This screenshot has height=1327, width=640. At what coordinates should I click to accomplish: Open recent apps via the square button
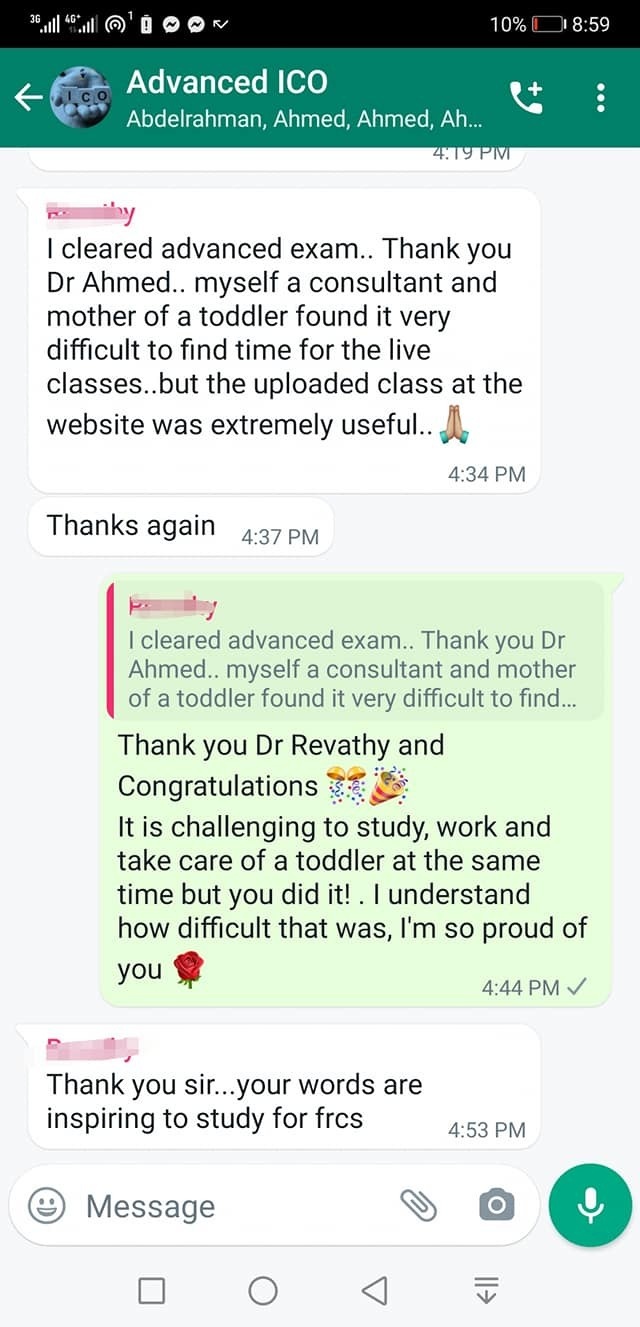coord(152,1291)
